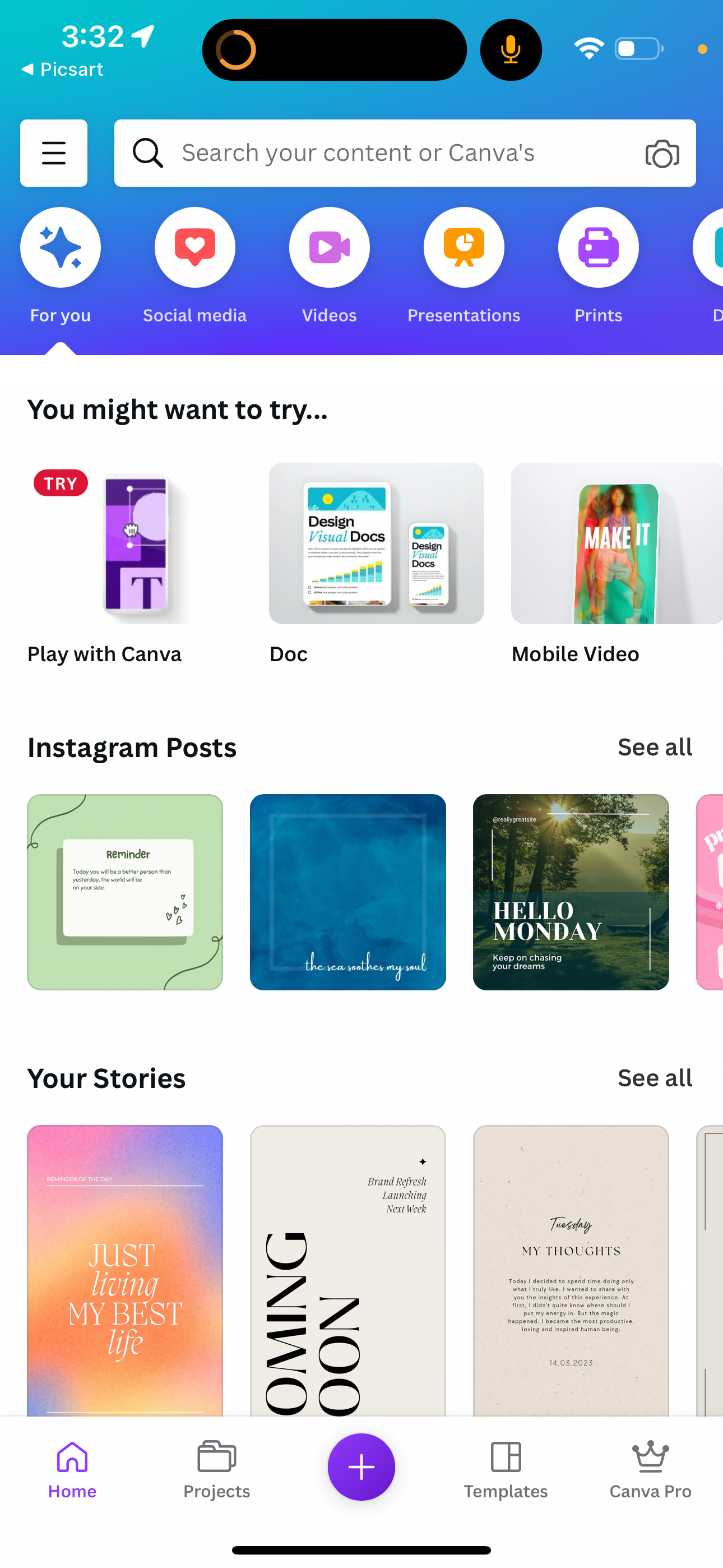Open the hamburger menu
The height and width of the screenshot is (1568, 723).
click(54, 153)
